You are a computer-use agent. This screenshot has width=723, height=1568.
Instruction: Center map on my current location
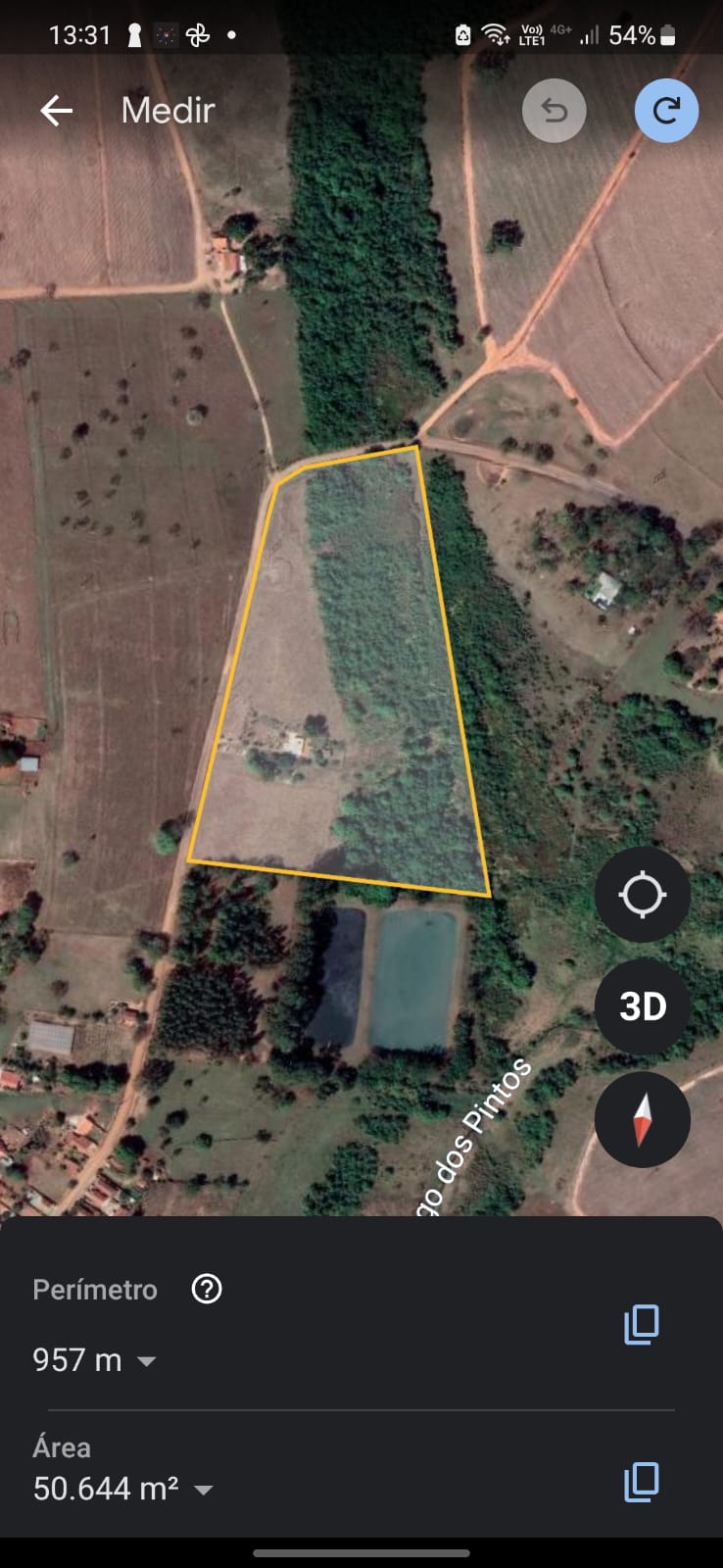point(643,895)
